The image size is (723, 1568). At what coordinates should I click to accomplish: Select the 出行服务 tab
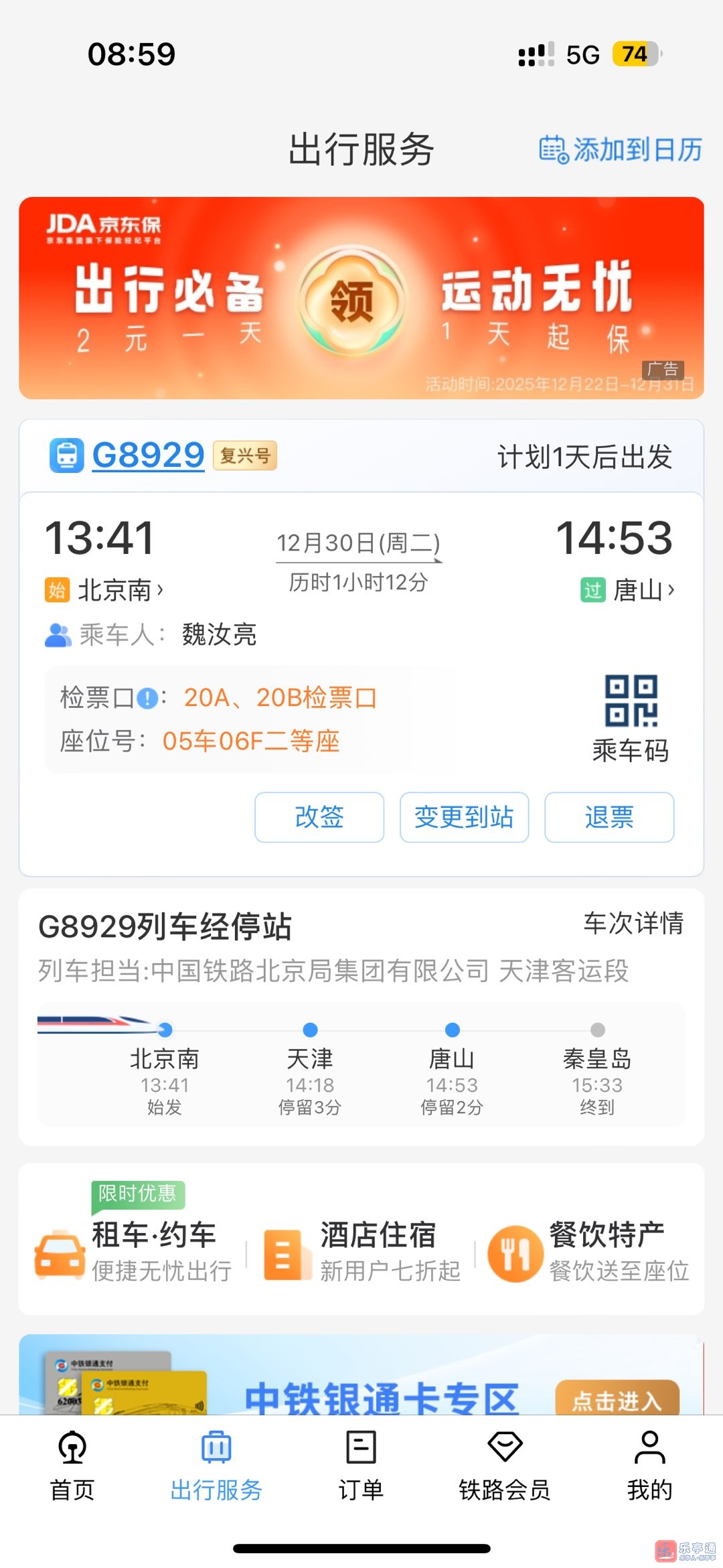pyautogui.click(x=216, y=1465)
